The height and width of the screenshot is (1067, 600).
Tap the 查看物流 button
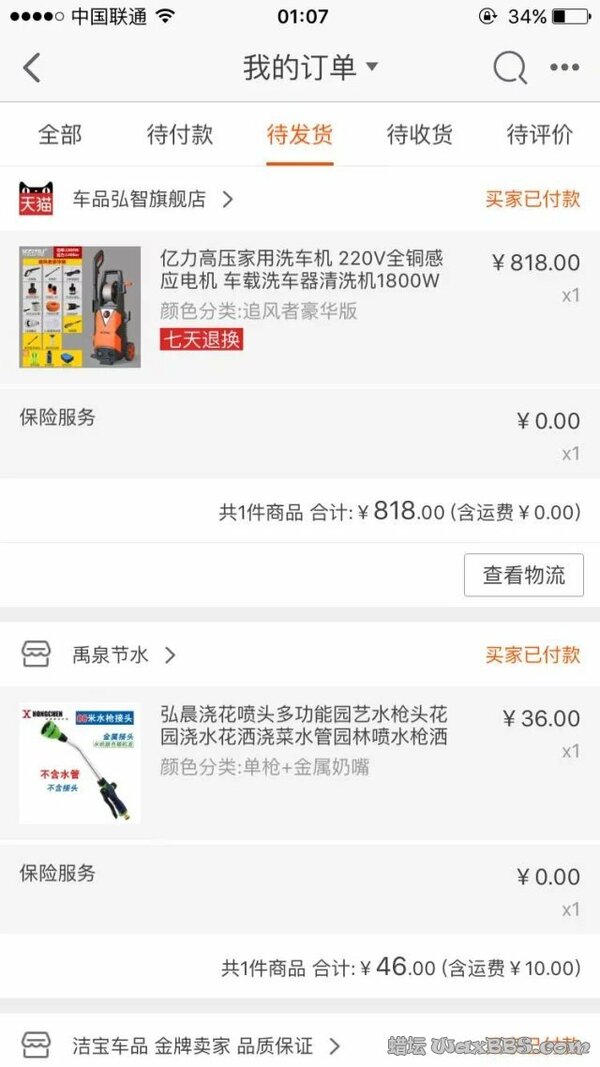pos(524,575)
